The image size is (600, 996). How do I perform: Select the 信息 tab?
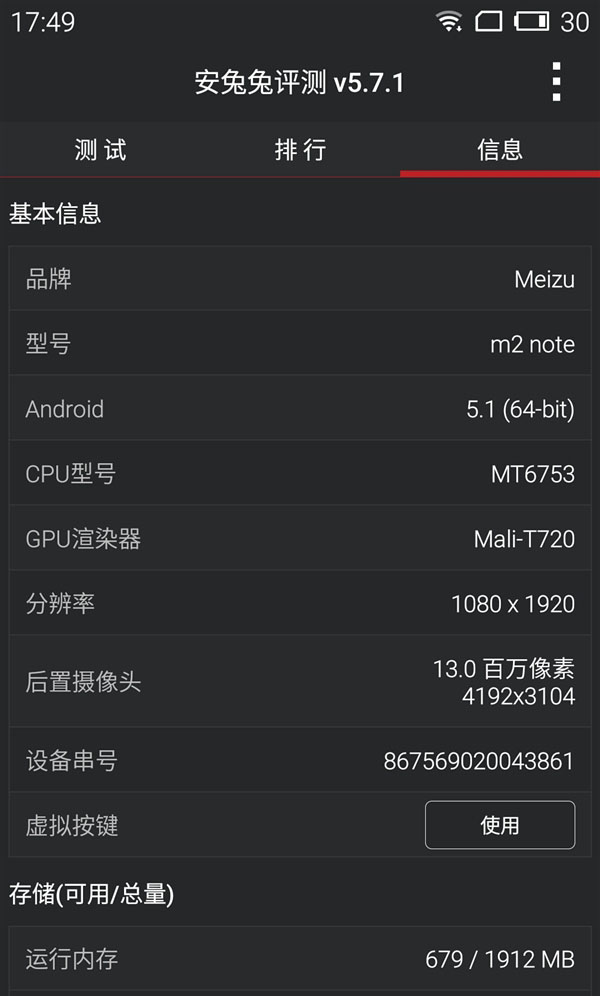(500, 150)
